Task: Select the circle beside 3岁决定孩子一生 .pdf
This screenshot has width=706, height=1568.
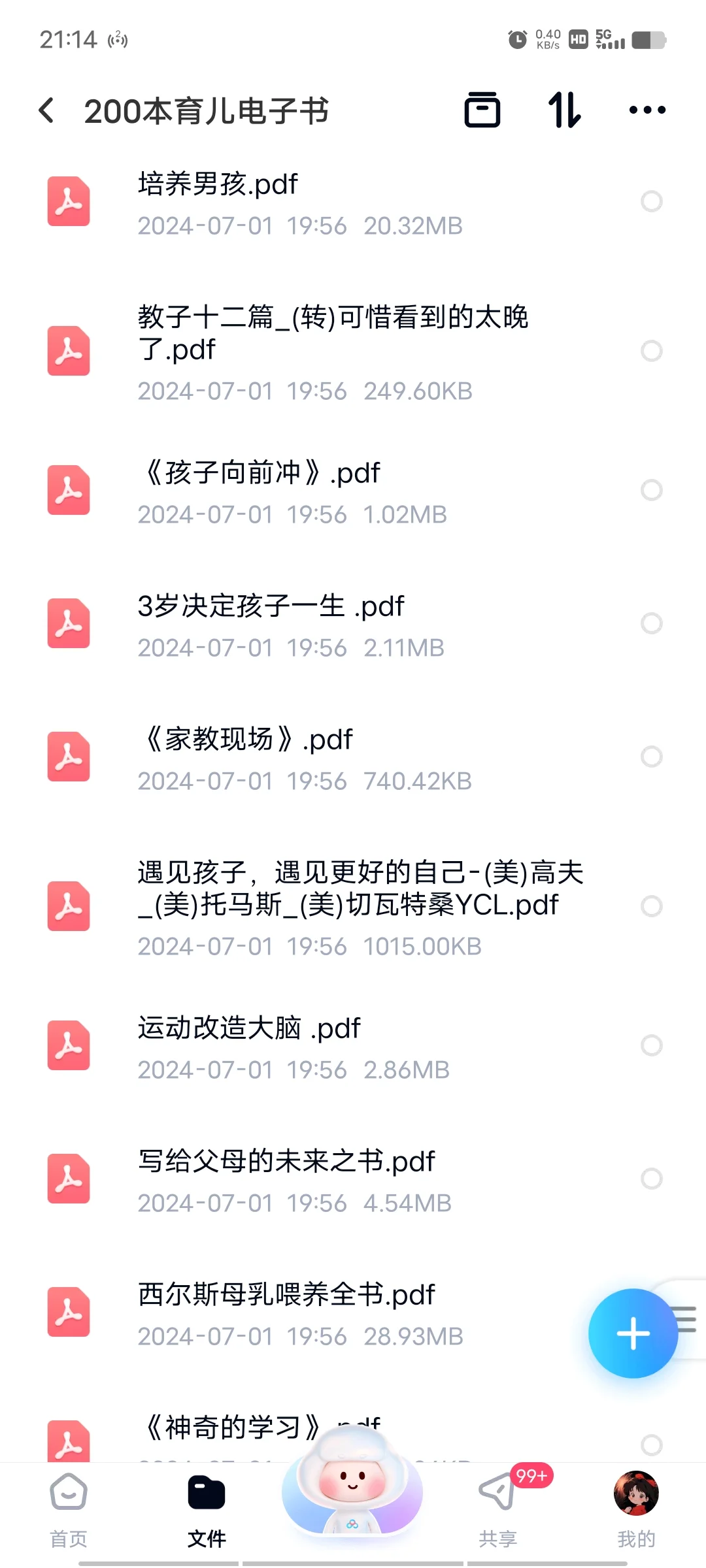Action: tap(652, 623)
